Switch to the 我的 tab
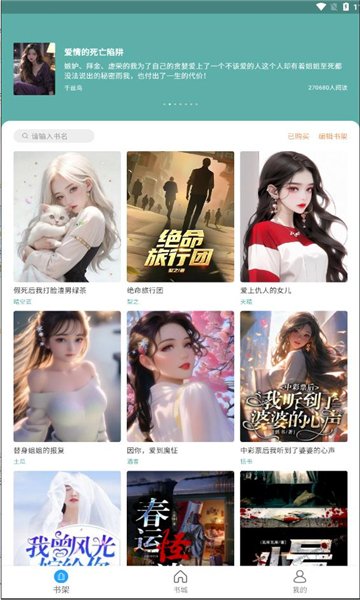This screenshot has height=600, width=360. coord(300,582)
